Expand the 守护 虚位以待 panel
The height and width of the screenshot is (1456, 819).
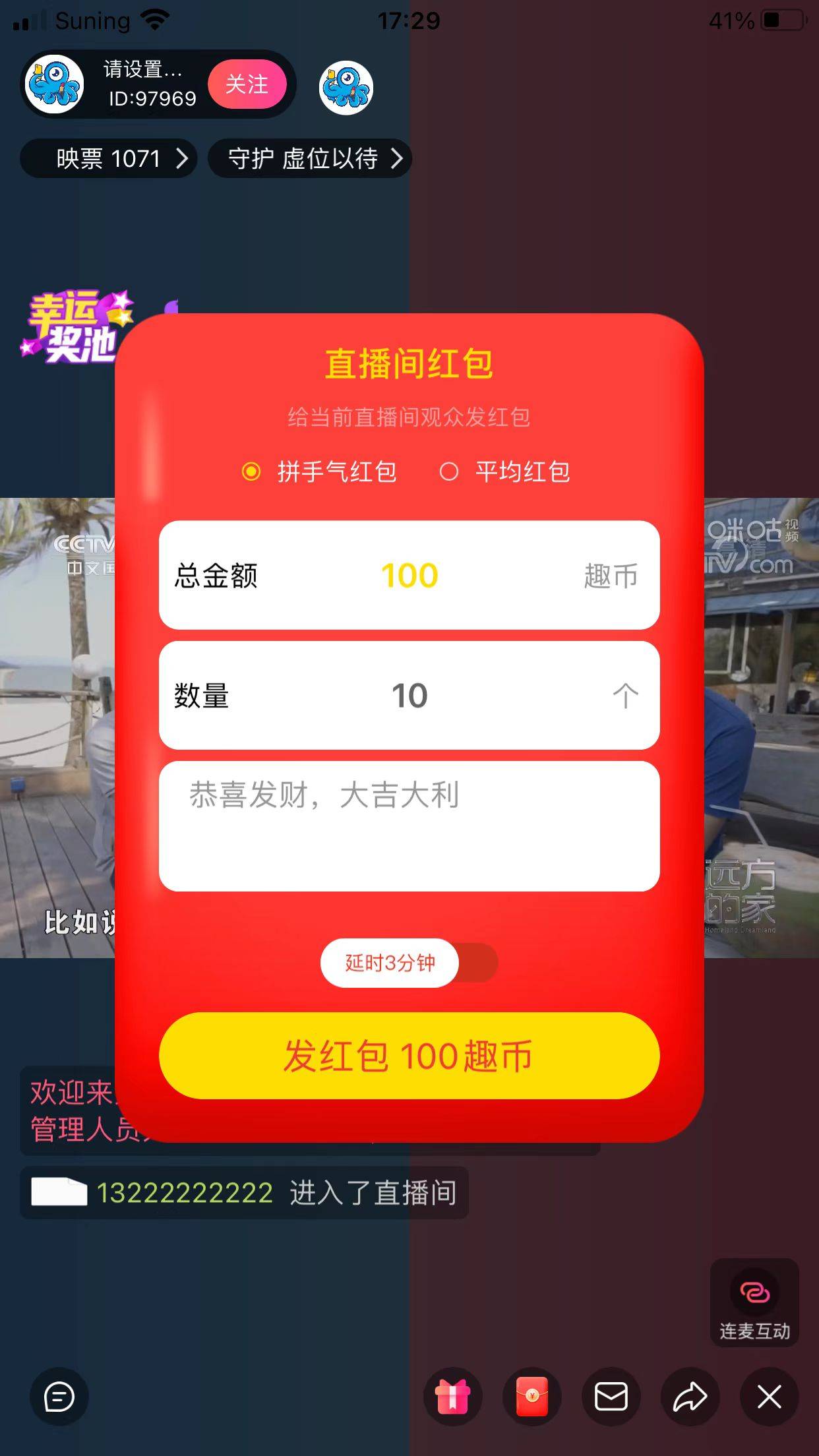tap(310, 158)
